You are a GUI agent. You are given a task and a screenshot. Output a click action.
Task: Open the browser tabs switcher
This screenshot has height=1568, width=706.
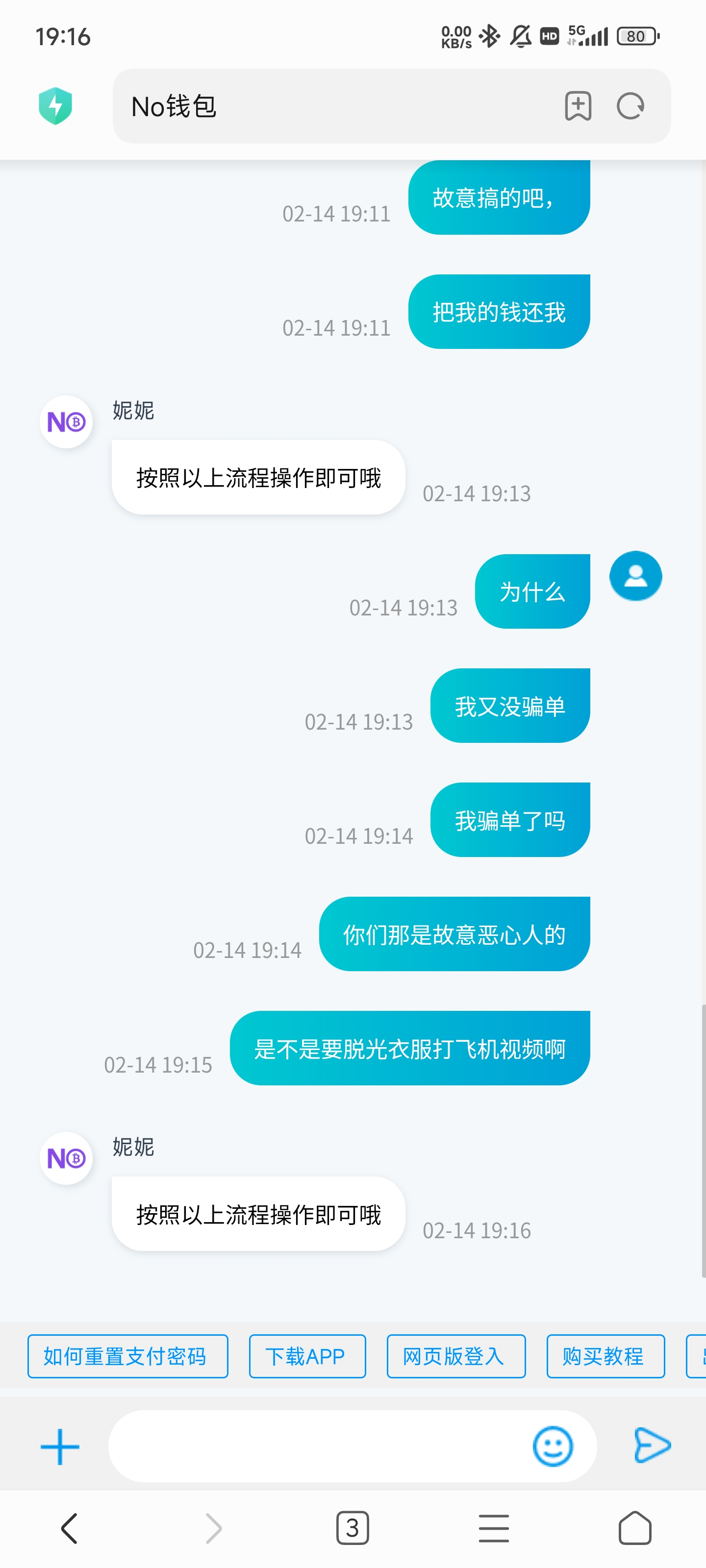pyautogui.click(x=353, y=1528)
